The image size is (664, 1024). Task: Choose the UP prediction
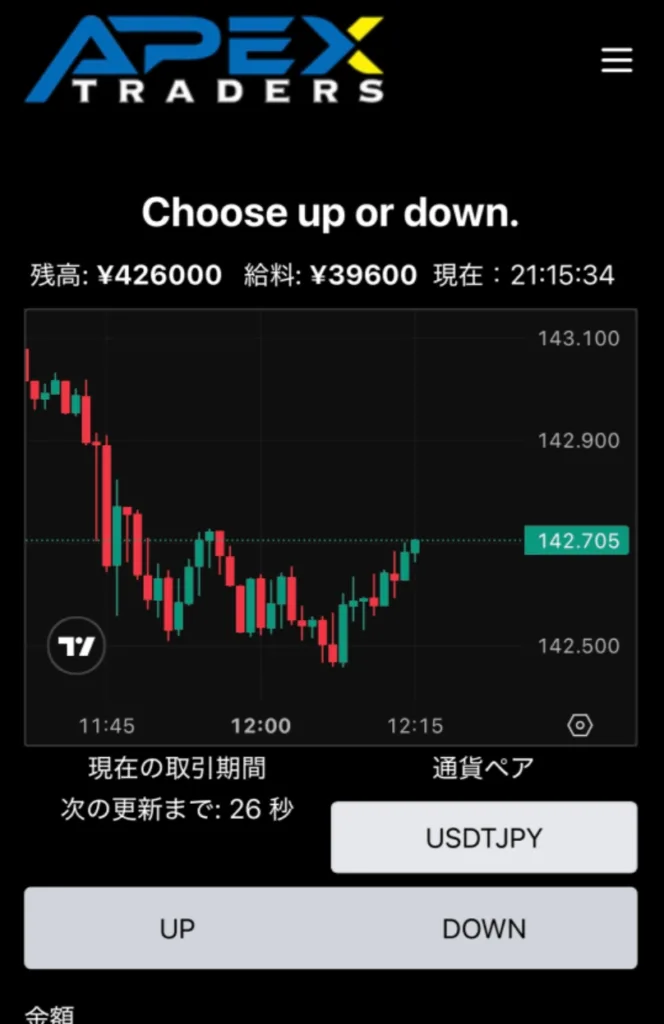tap(177, 928)
